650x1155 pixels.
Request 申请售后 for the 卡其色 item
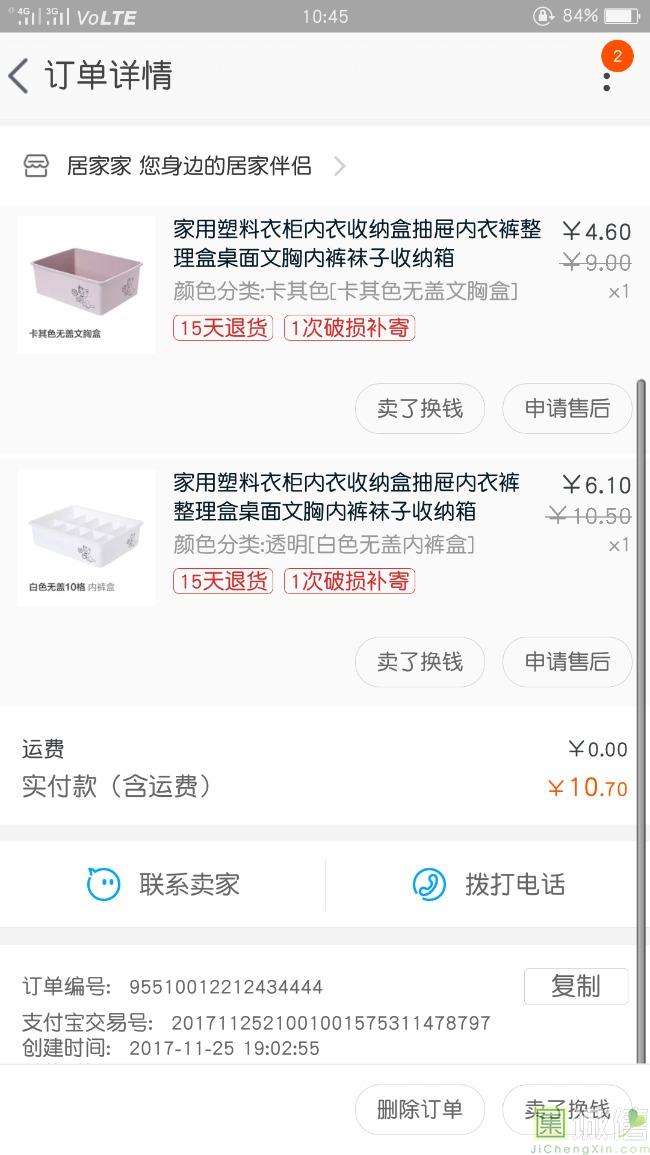[567, 408]
